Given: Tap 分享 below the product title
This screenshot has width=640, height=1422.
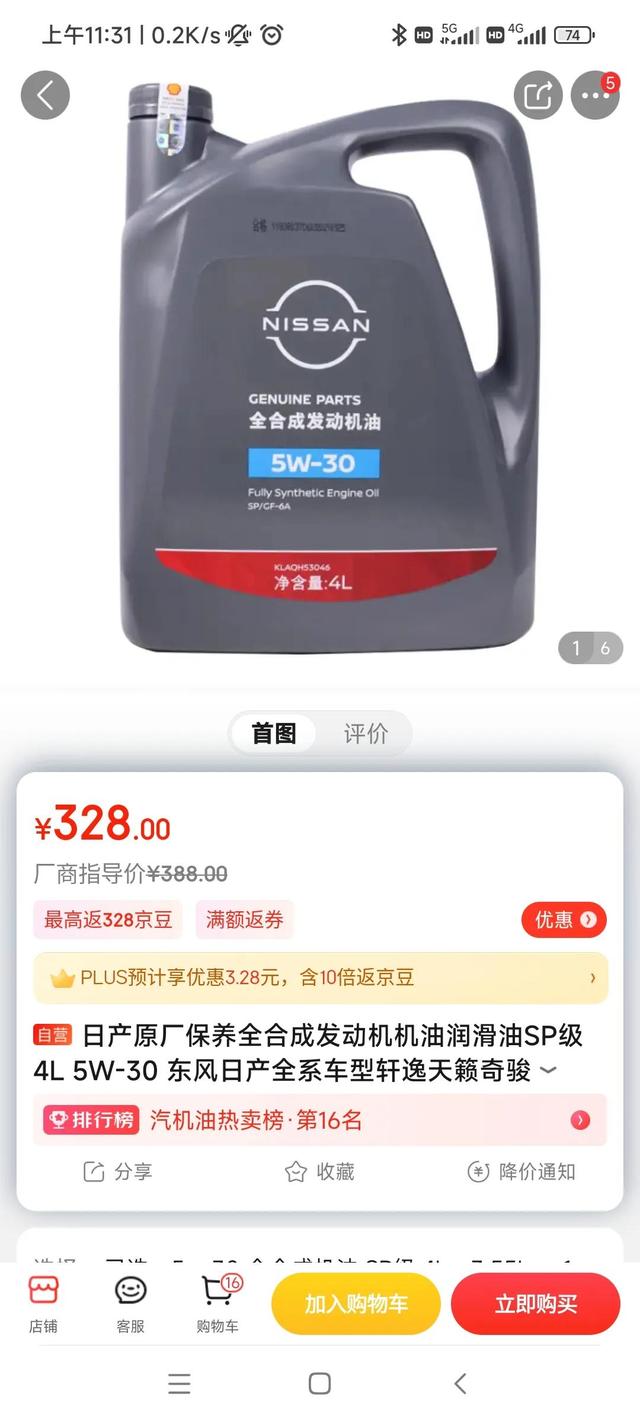Looking at the screenshot, I should click(x=118, y=1172).
